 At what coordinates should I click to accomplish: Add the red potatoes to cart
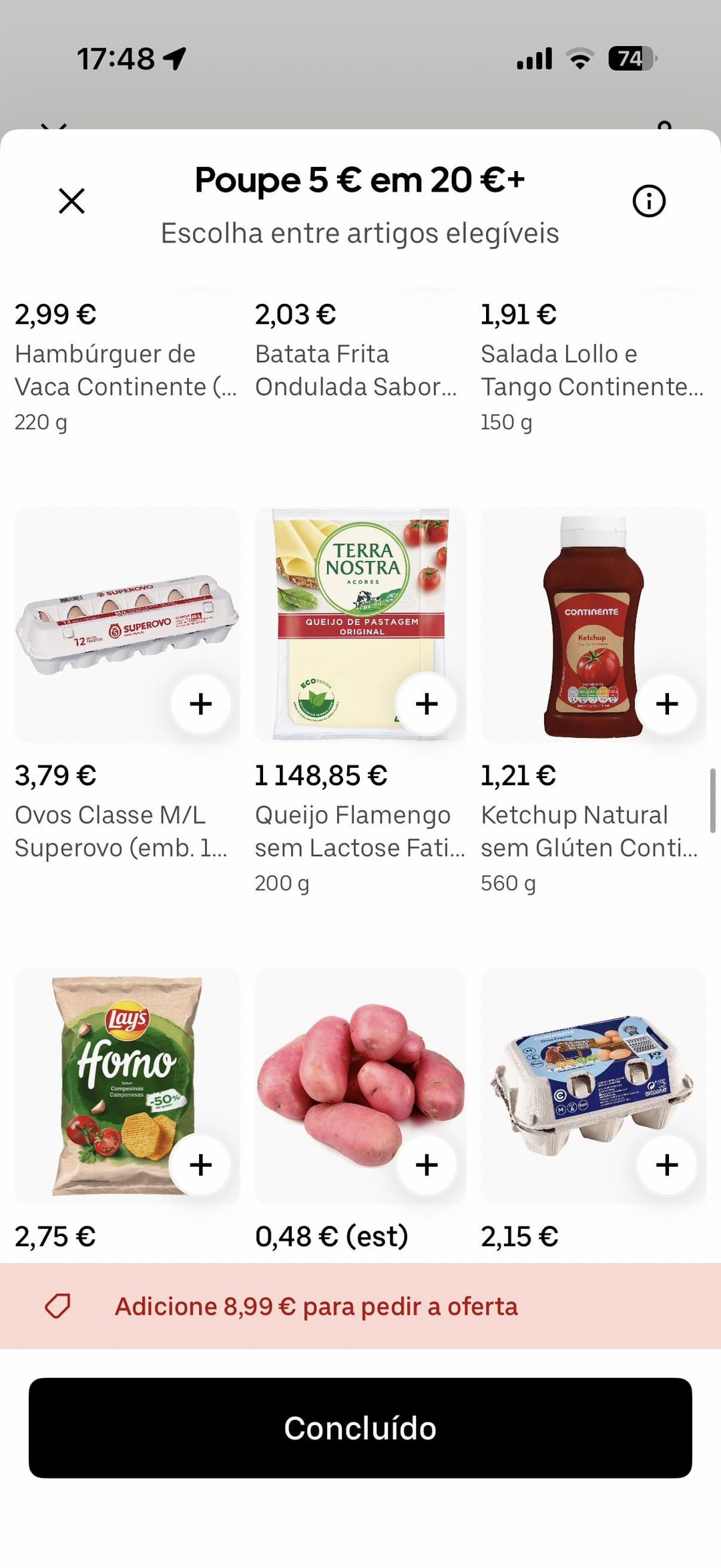click(427, 1165)
